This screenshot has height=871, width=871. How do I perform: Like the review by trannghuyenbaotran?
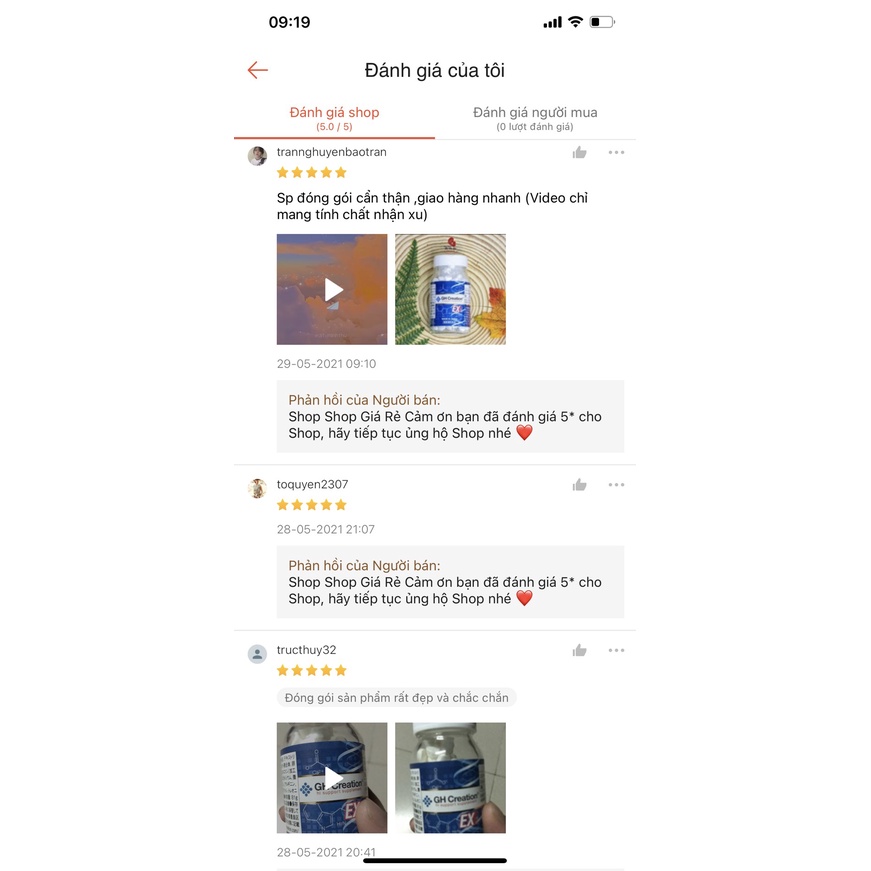click(580, 153)
